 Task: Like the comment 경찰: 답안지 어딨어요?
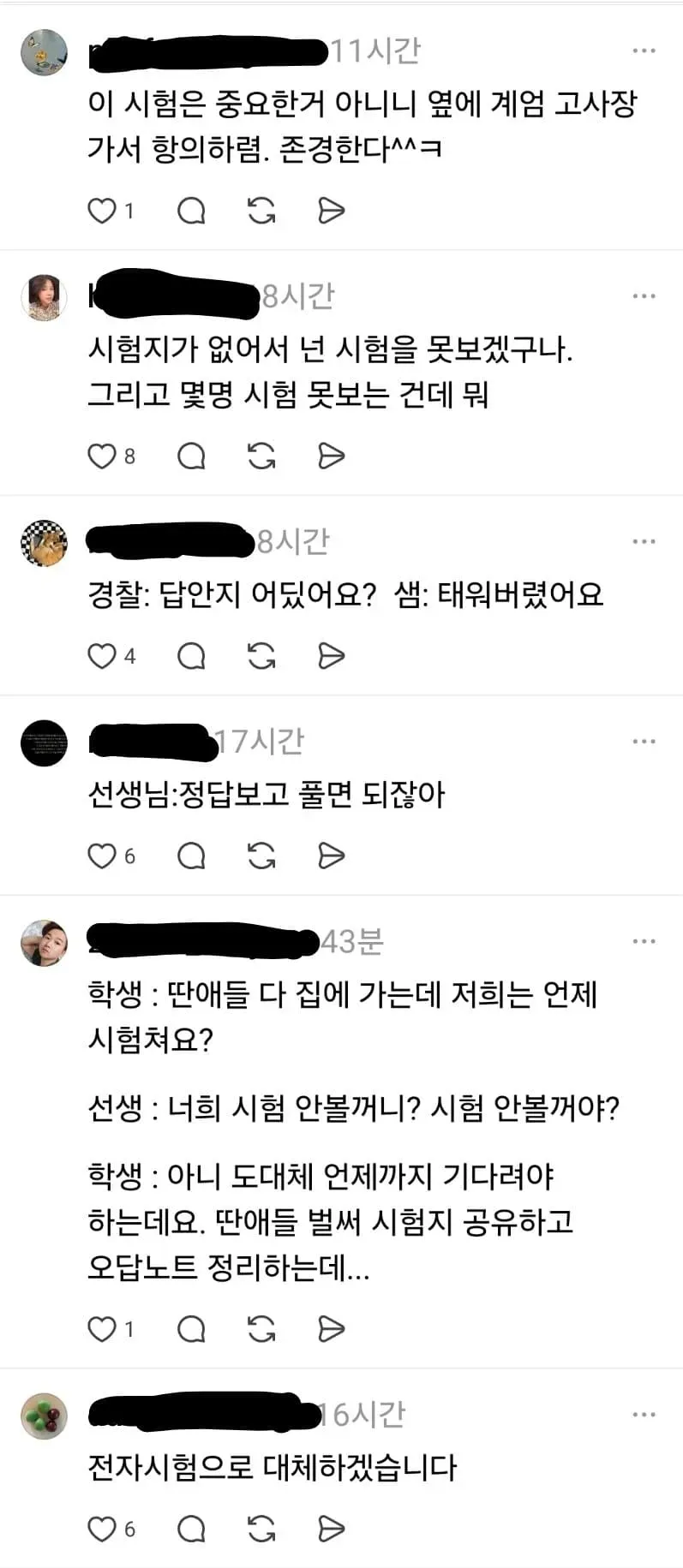(x=102, y=656)
